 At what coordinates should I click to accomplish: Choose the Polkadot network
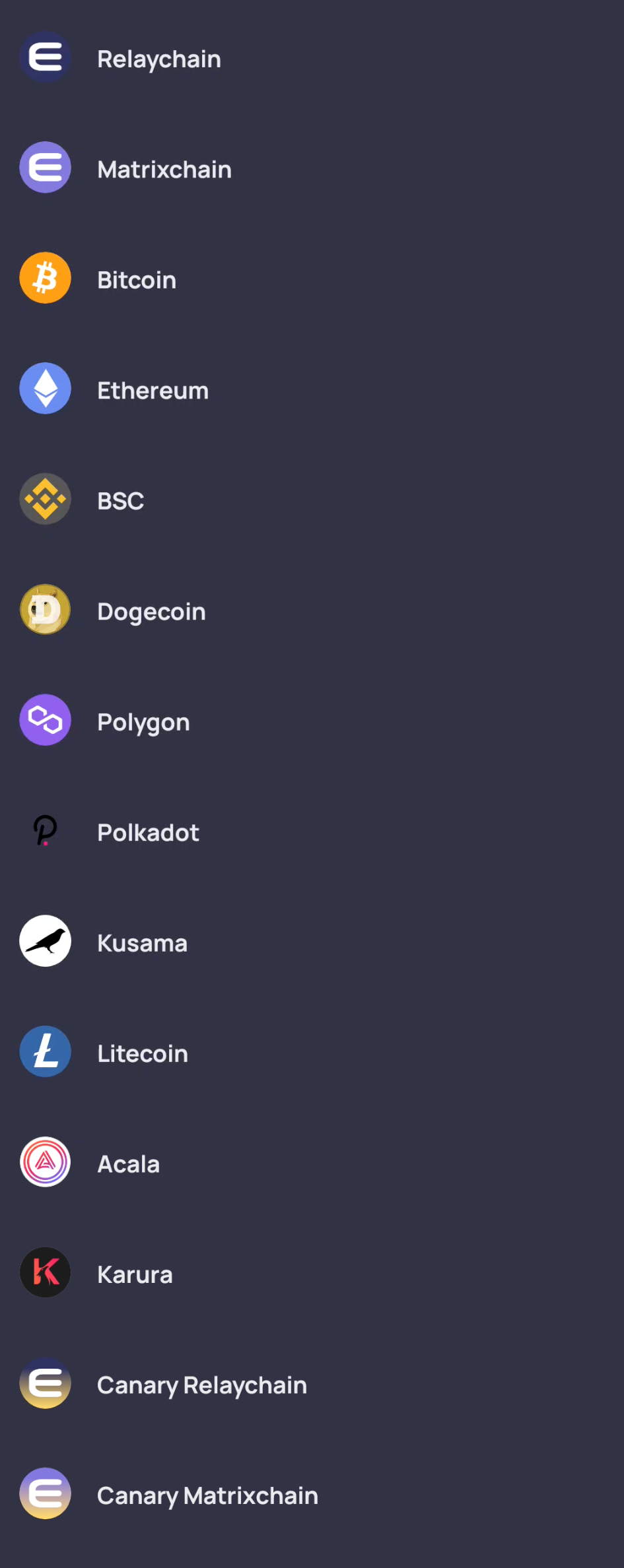tap(148, 832)
